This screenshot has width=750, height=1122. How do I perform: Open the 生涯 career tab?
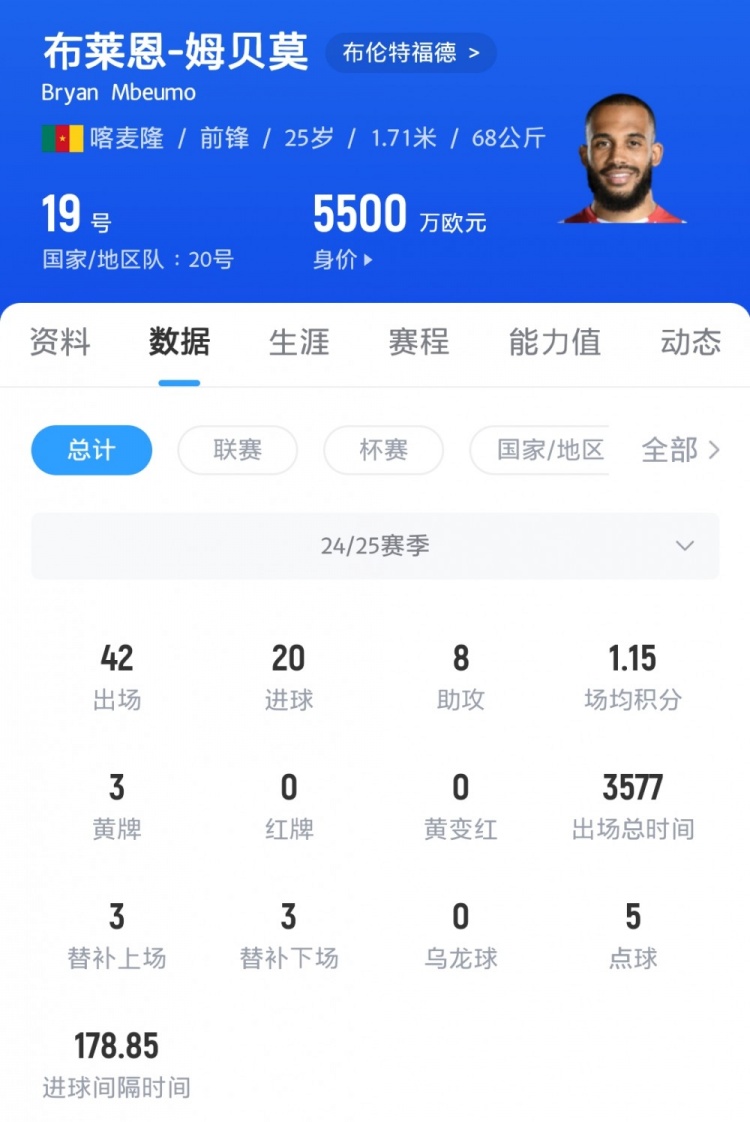299,342
